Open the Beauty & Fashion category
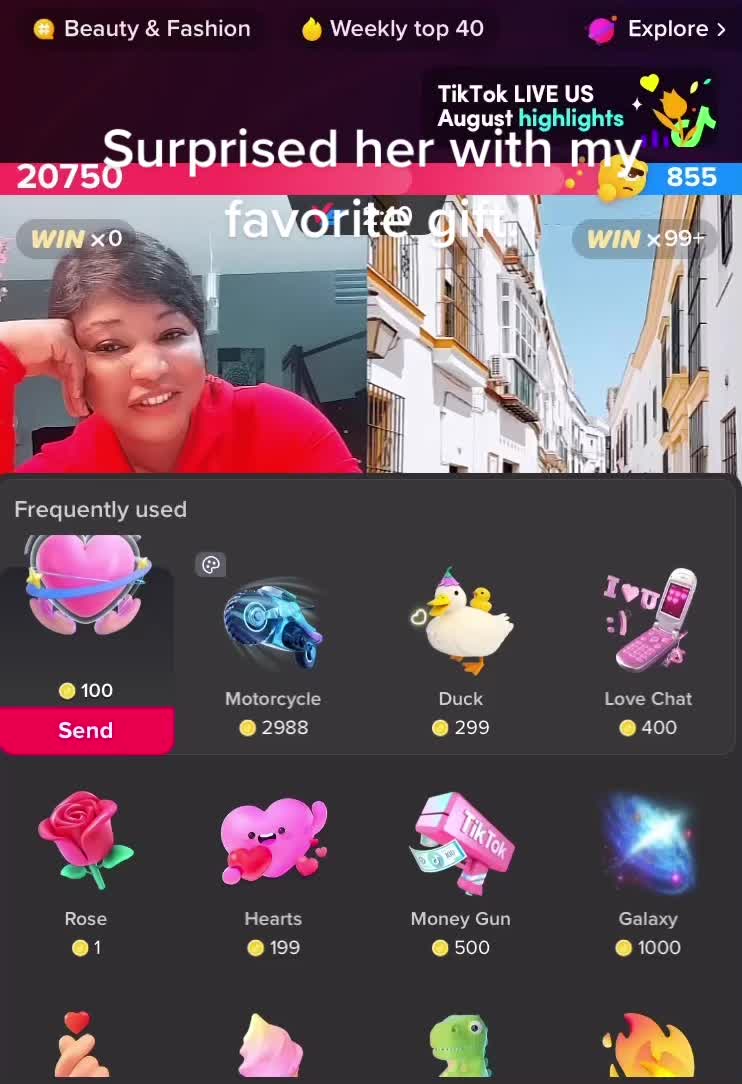This screenshot has width=742, height=1084. (x=142, y=29)
